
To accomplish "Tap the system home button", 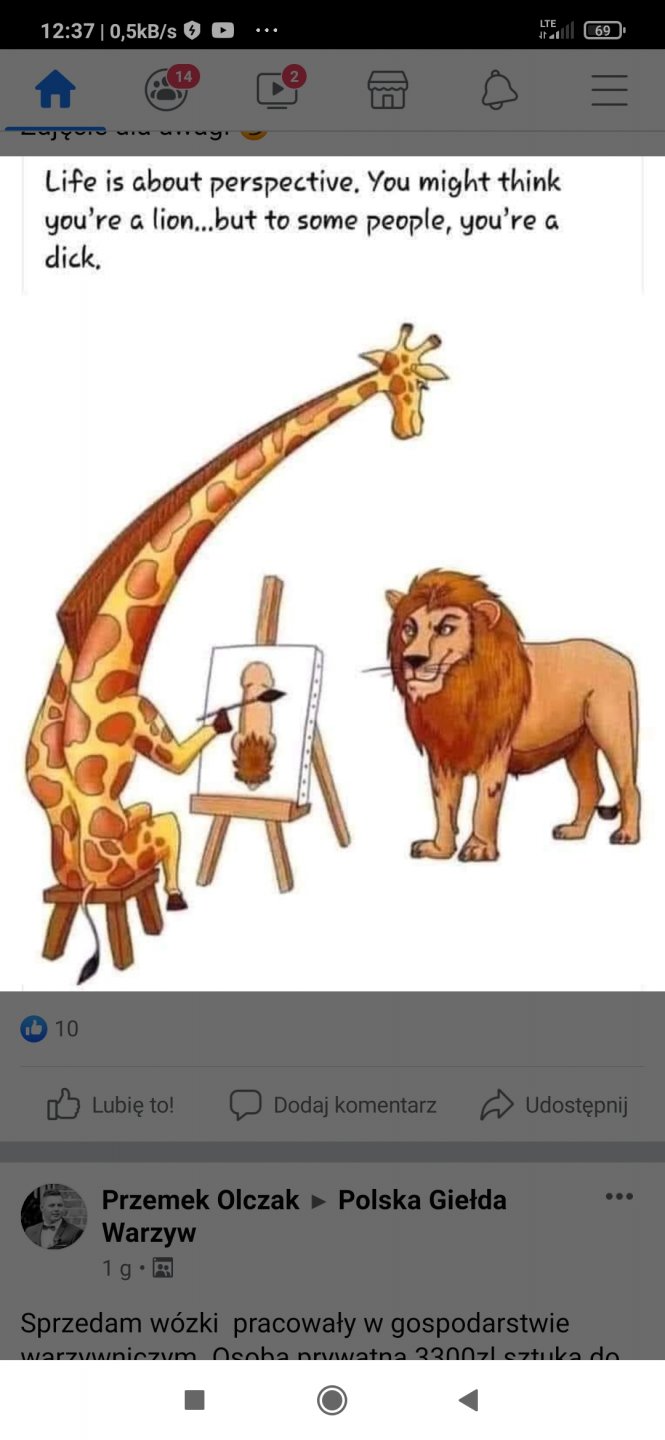I will coord(332,1400).
